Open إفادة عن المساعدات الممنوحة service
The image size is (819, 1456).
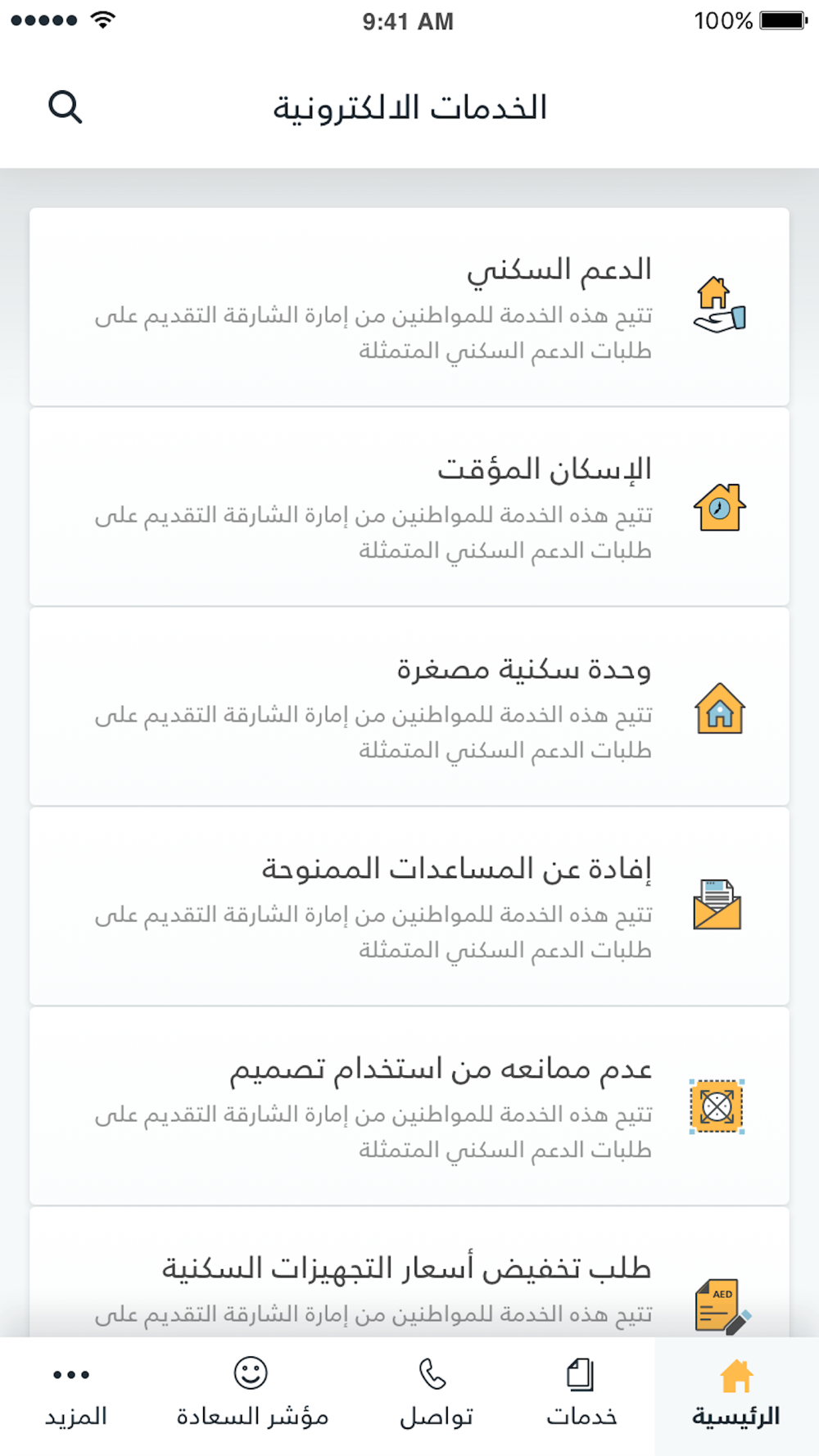click(409, 907)
